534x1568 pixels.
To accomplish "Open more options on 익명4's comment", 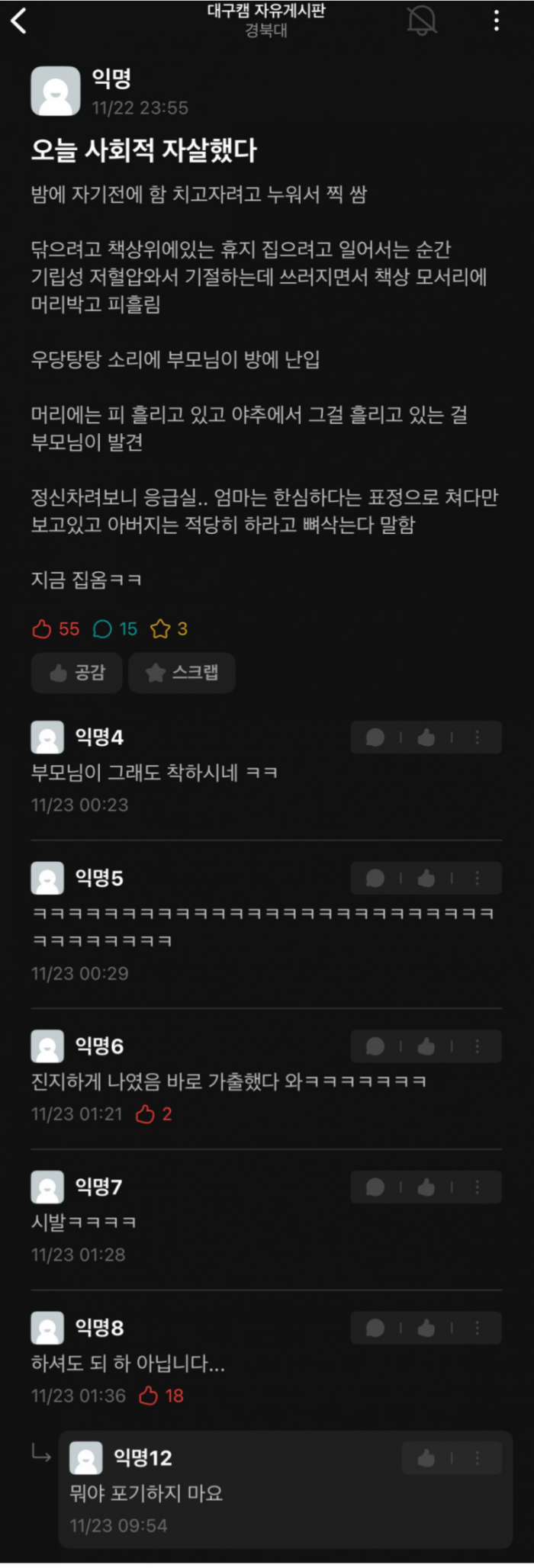I will (x=478, y=737).
